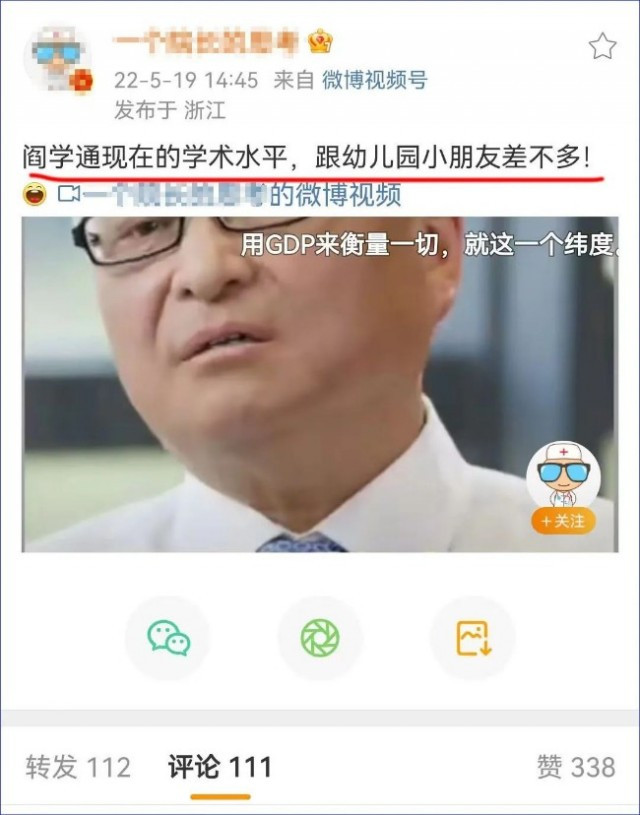The width and height of the screenshot is (640, 815).
Task: Favorite this post with the star icon
Action: 601,45
